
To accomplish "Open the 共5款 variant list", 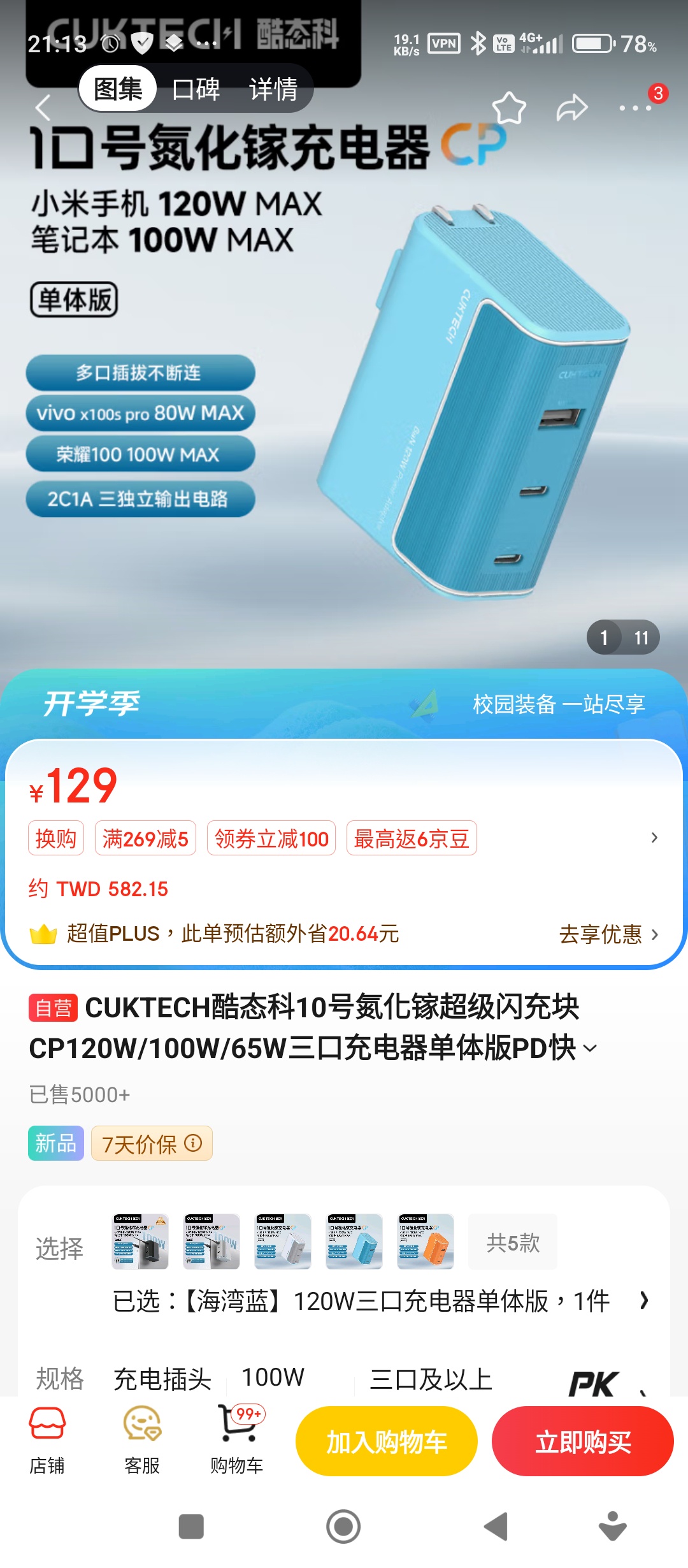I will pos(513,1242).
